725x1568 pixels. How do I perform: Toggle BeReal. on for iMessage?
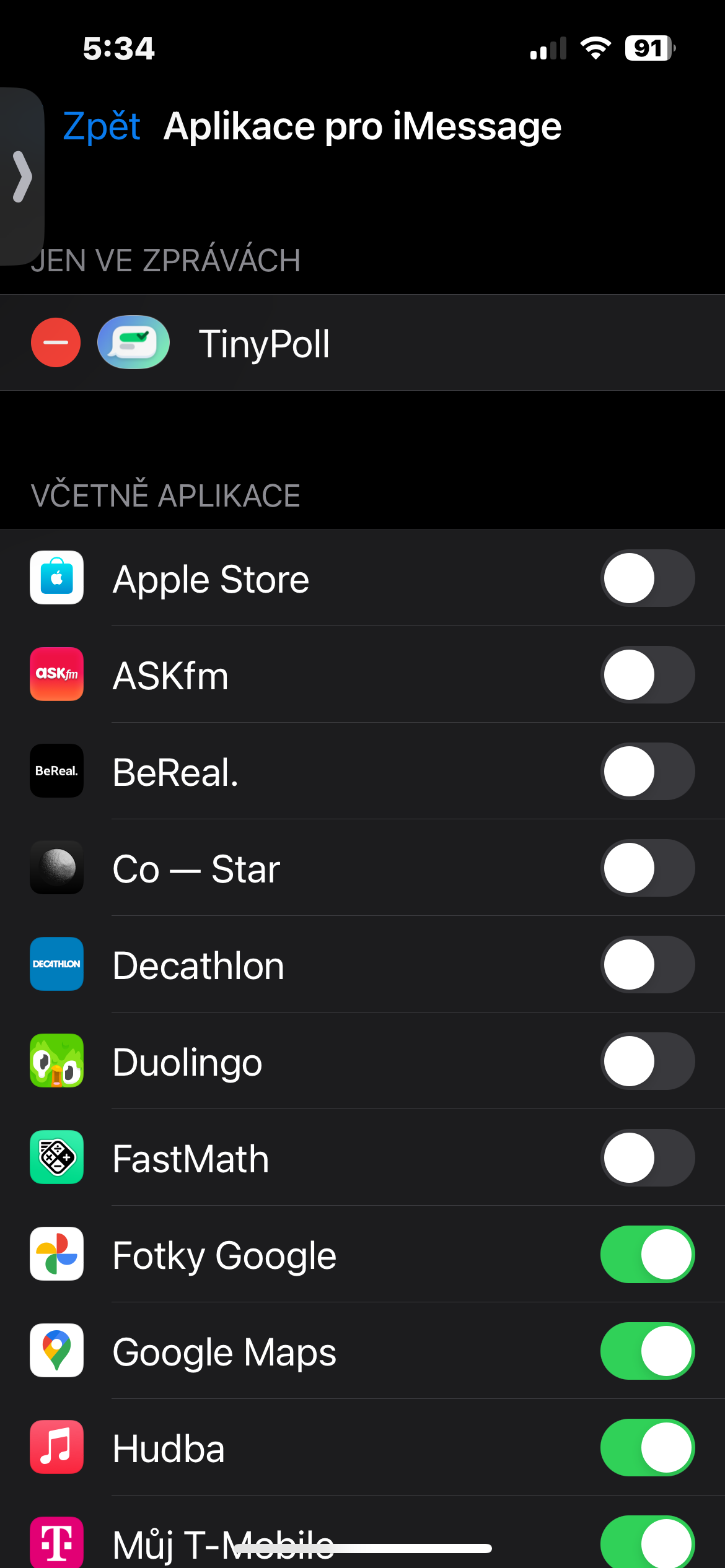pos(648,771)
